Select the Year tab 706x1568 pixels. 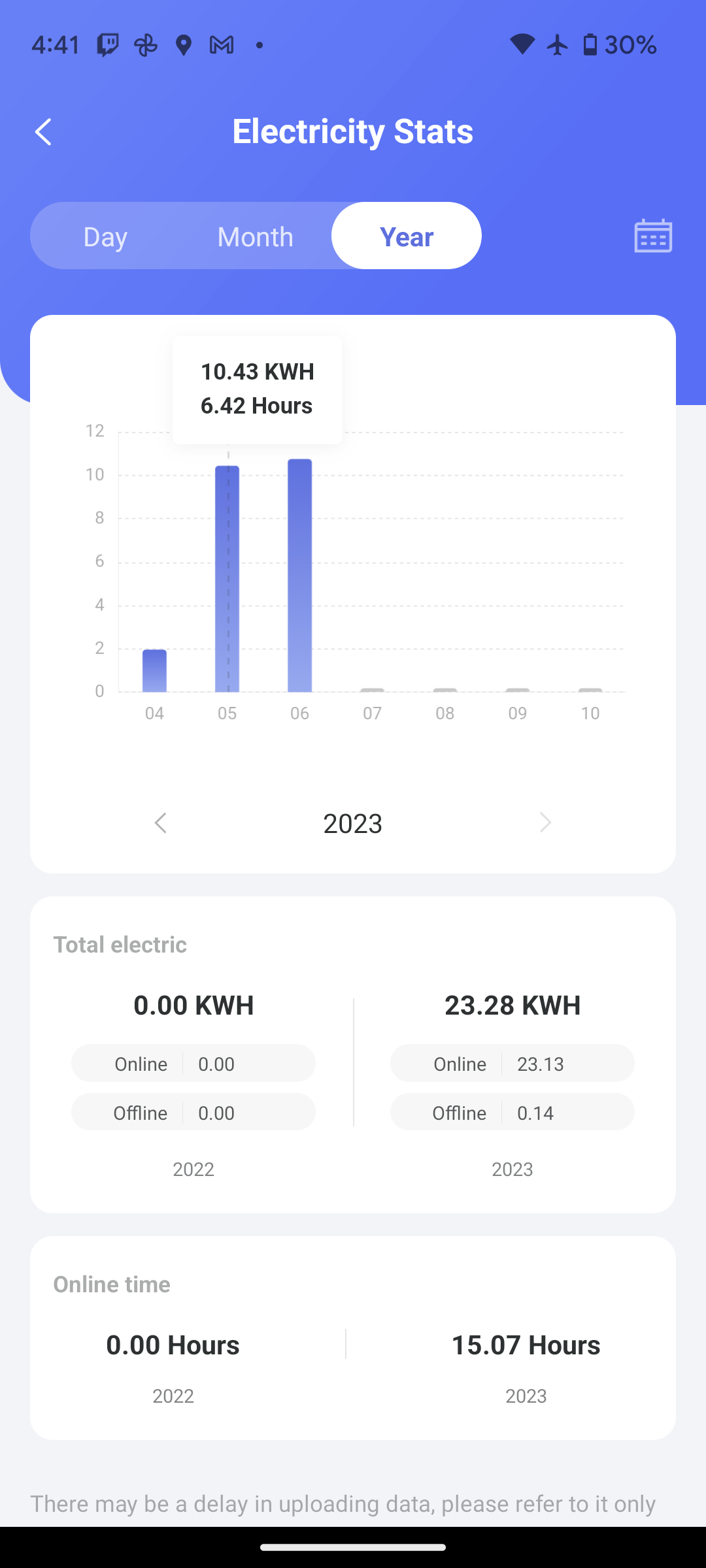407,236
